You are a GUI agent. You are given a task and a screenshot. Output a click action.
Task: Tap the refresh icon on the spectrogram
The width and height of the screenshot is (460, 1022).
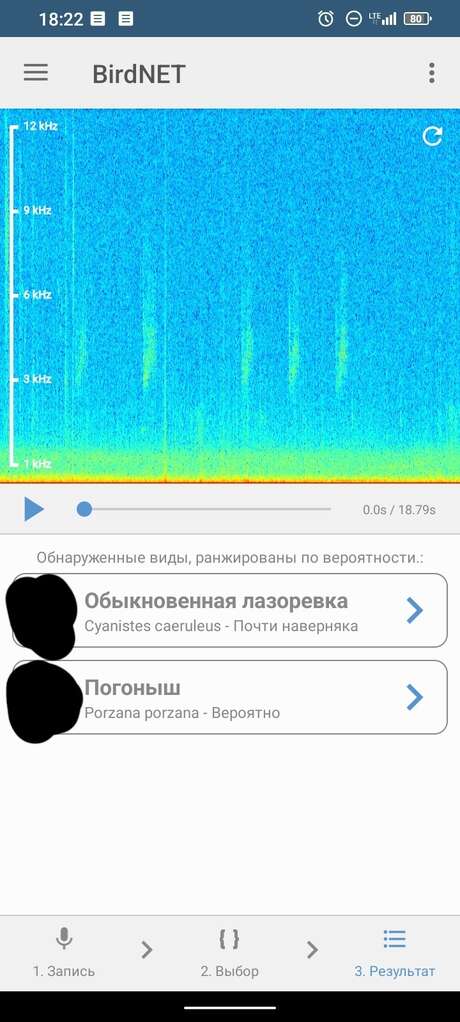point(433,136)
